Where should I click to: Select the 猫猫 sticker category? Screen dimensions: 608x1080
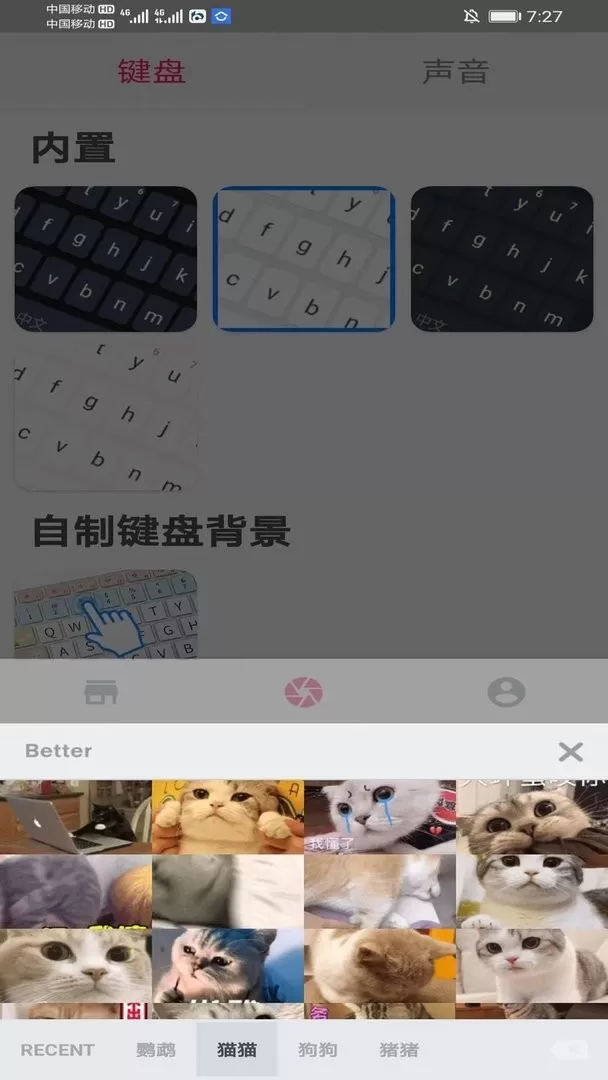tap(237, 1050)
